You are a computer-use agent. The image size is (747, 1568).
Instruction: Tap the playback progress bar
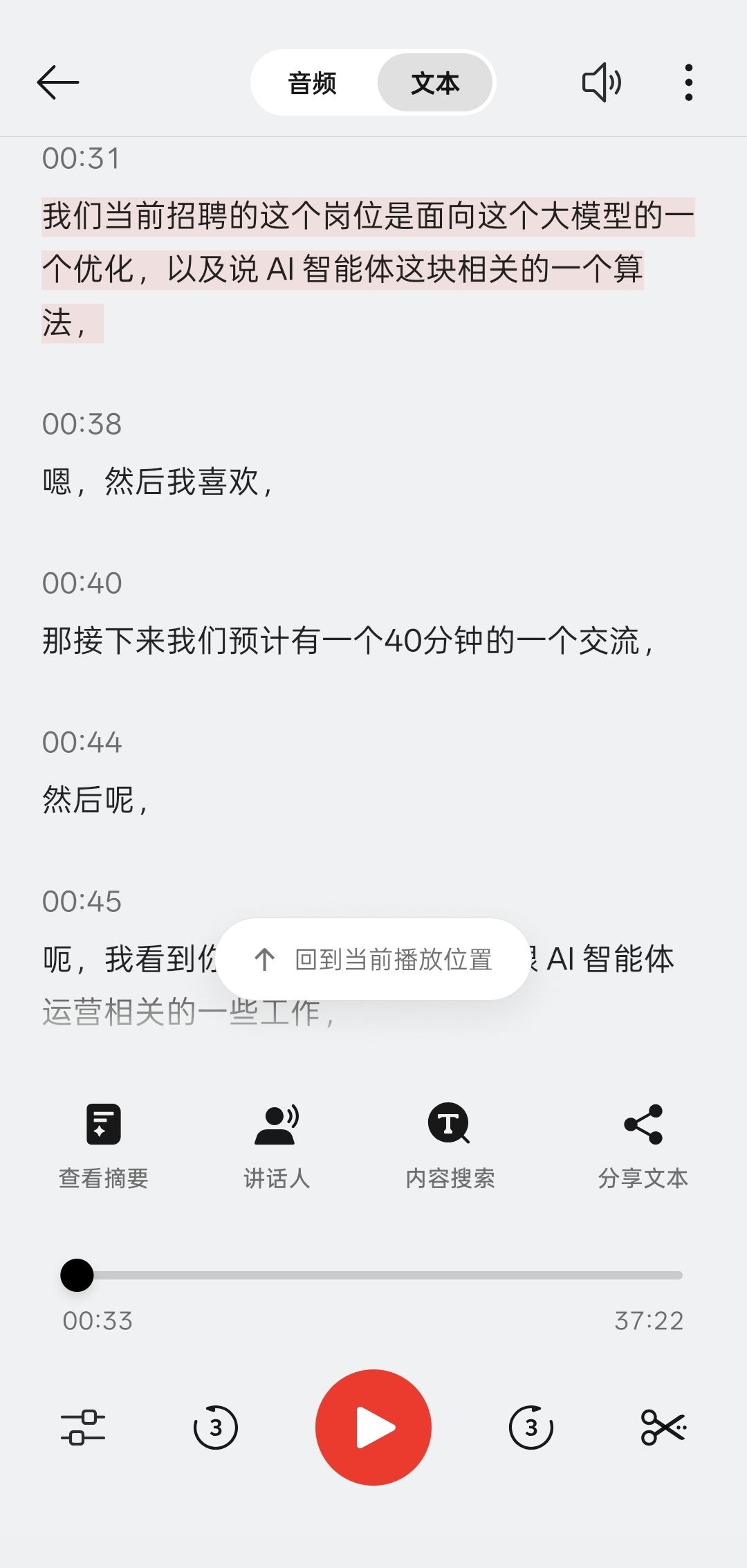point(373,1275)
